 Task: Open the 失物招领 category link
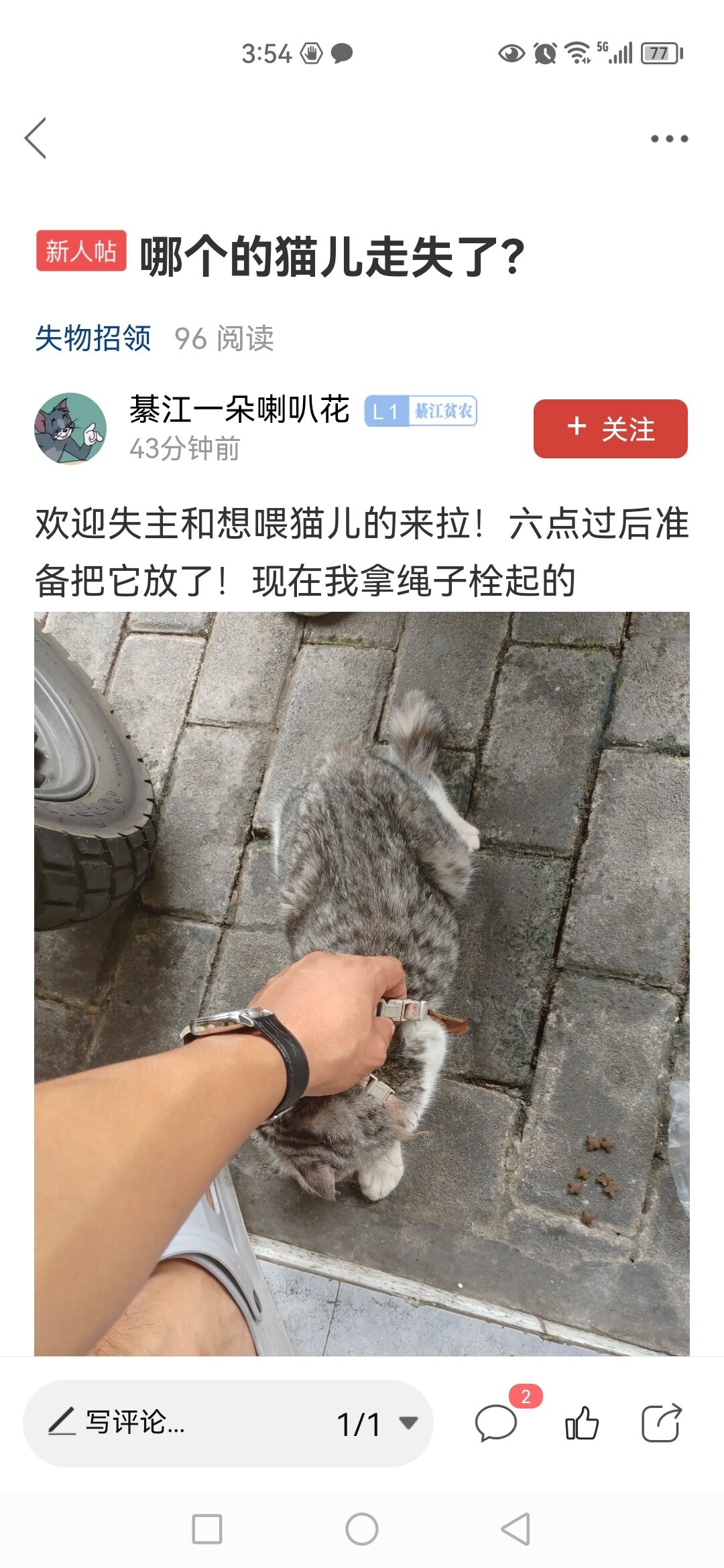(93, 338)
